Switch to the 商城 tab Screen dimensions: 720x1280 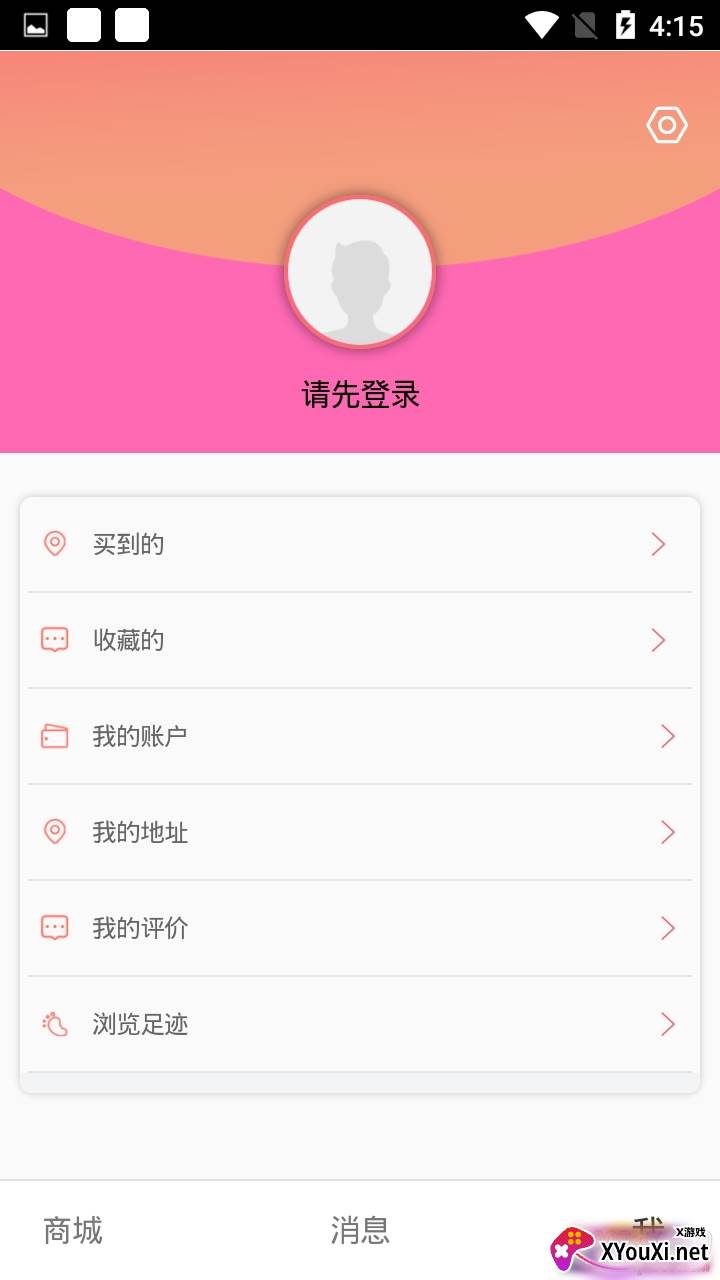[x=73, y=1230]
